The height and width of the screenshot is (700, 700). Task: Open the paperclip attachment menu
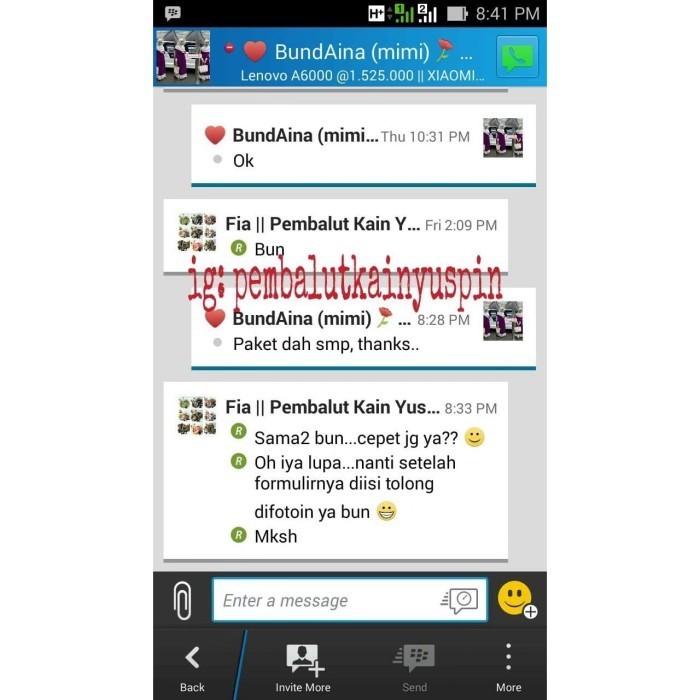coord(182,600)
